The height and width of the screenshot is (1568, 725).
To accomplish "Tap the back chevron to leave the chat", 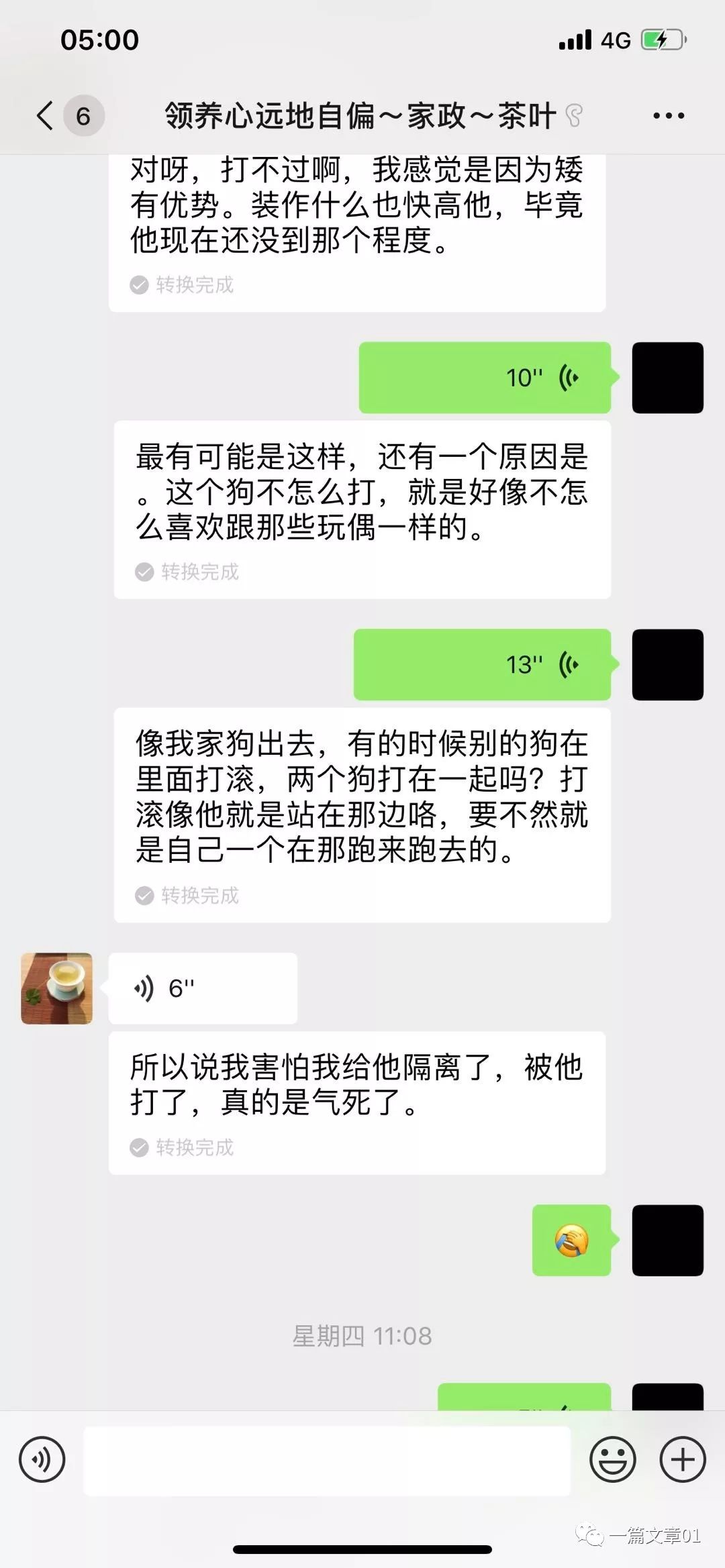I will [44, 114].
